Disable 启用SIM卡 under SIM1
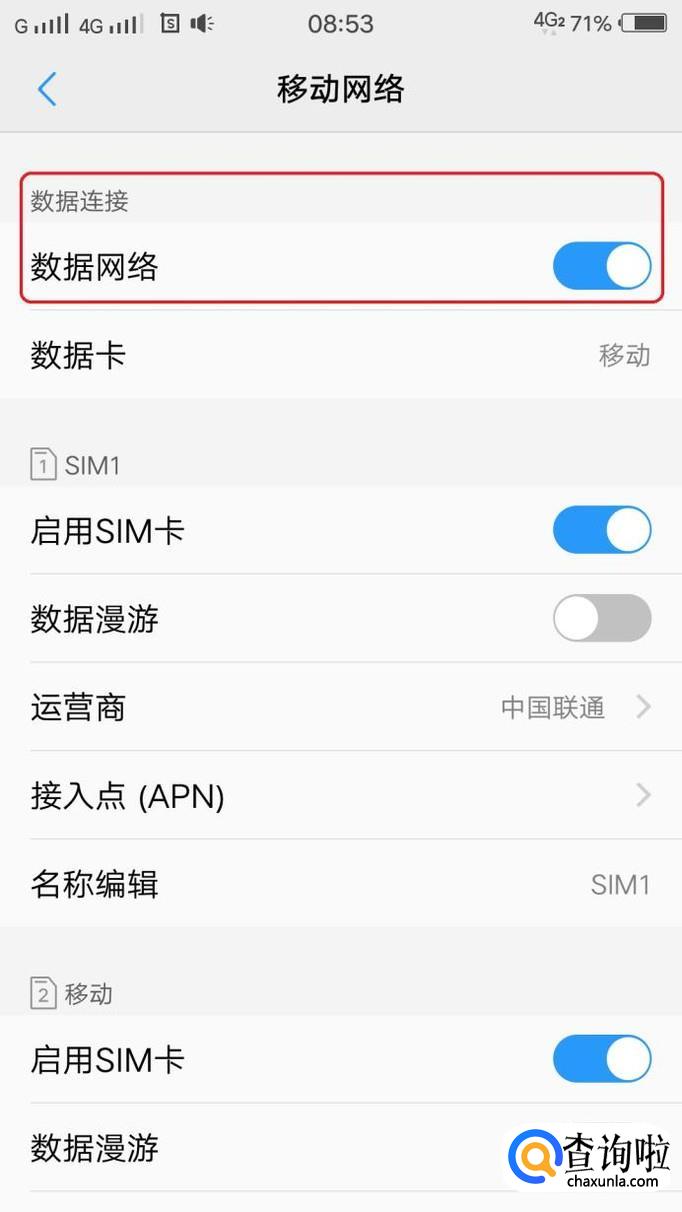 click(602, 530)
